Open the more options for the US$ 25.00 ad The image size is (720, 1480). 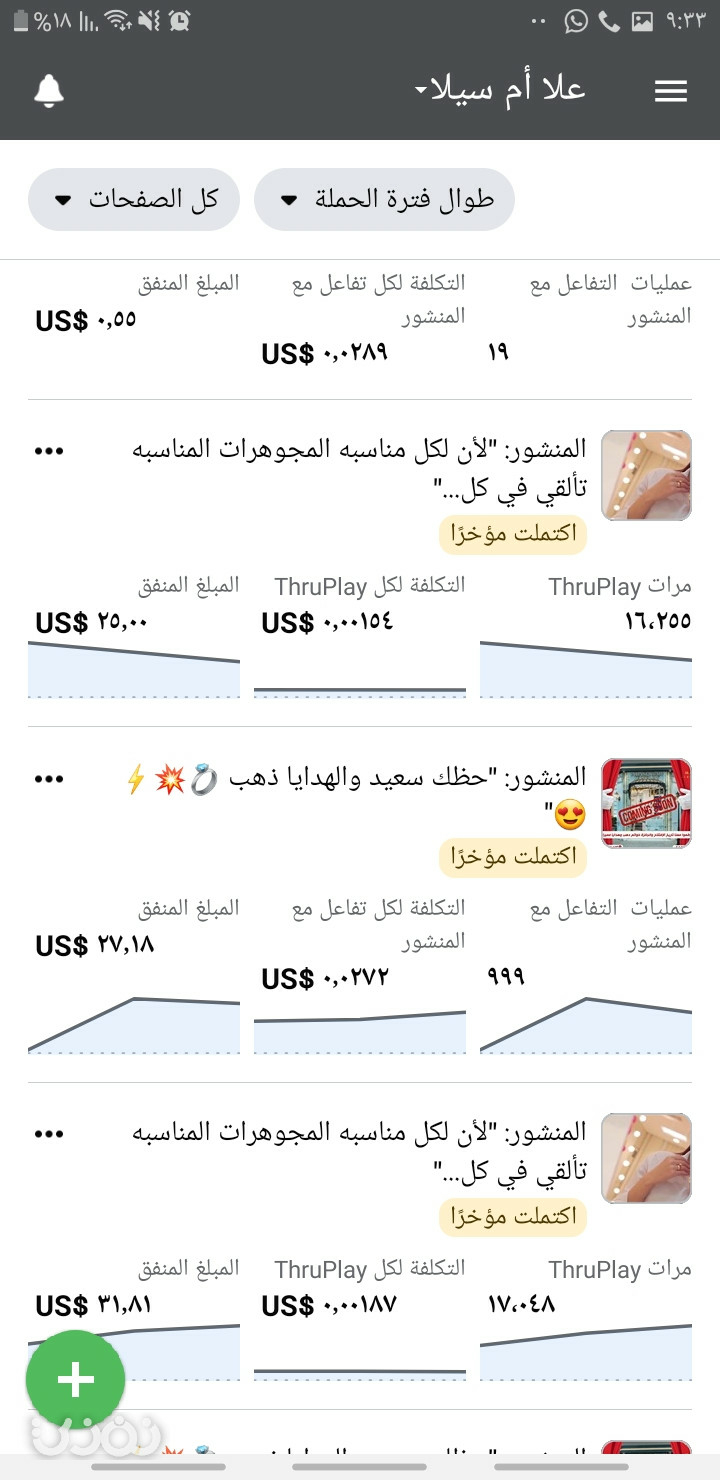tap(49, 450)
